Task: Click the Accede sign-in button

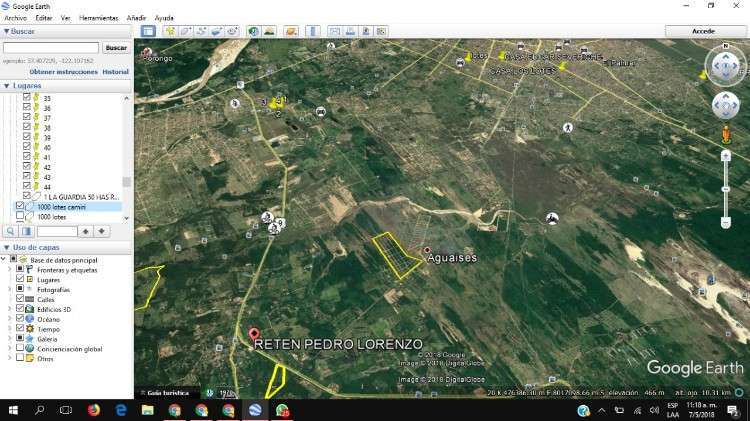Action: pyautogui.click(x=704, y=31)
